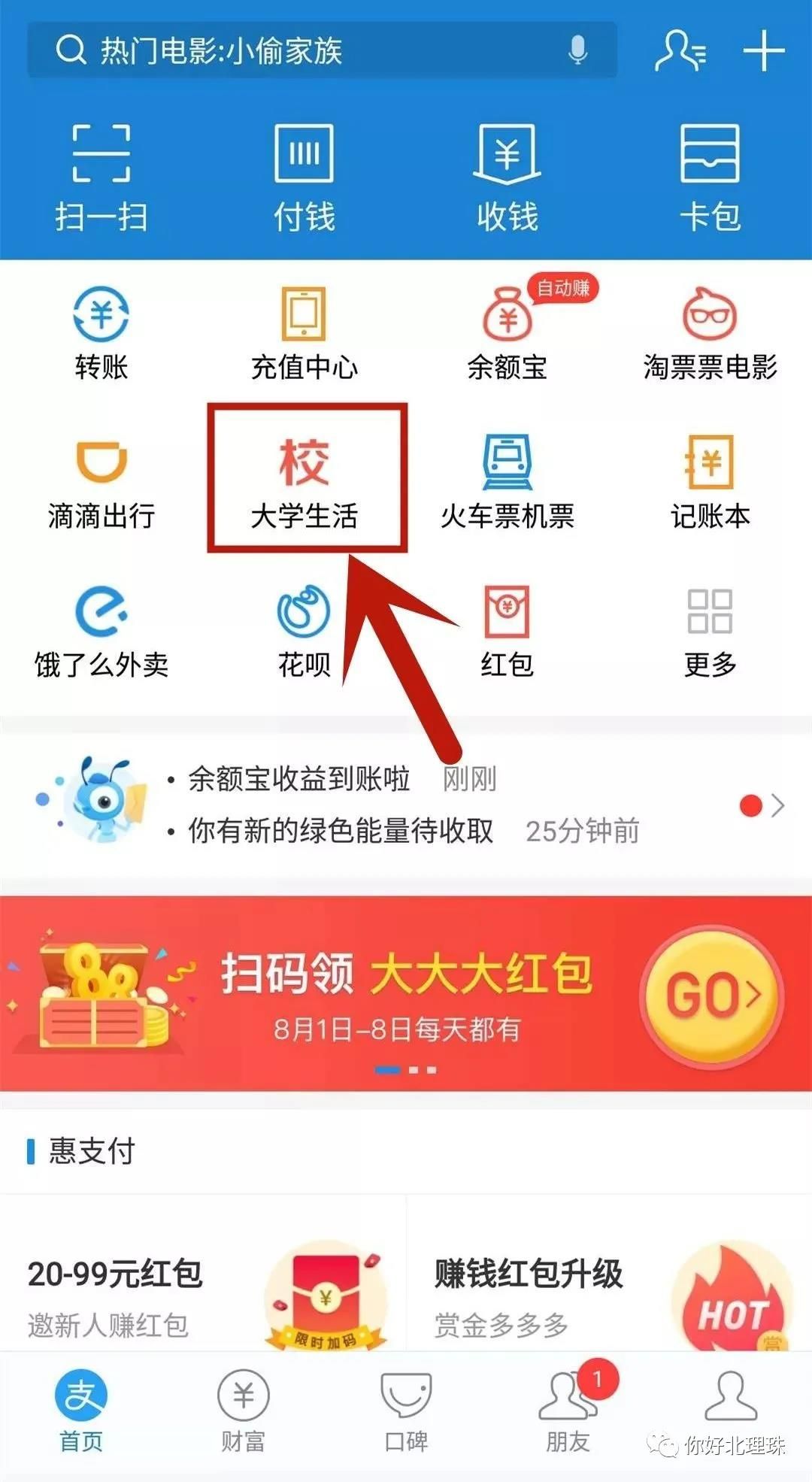Open the plus menu in the top bar
This screenshot has height=1482, width=812.
coord(763,50)
